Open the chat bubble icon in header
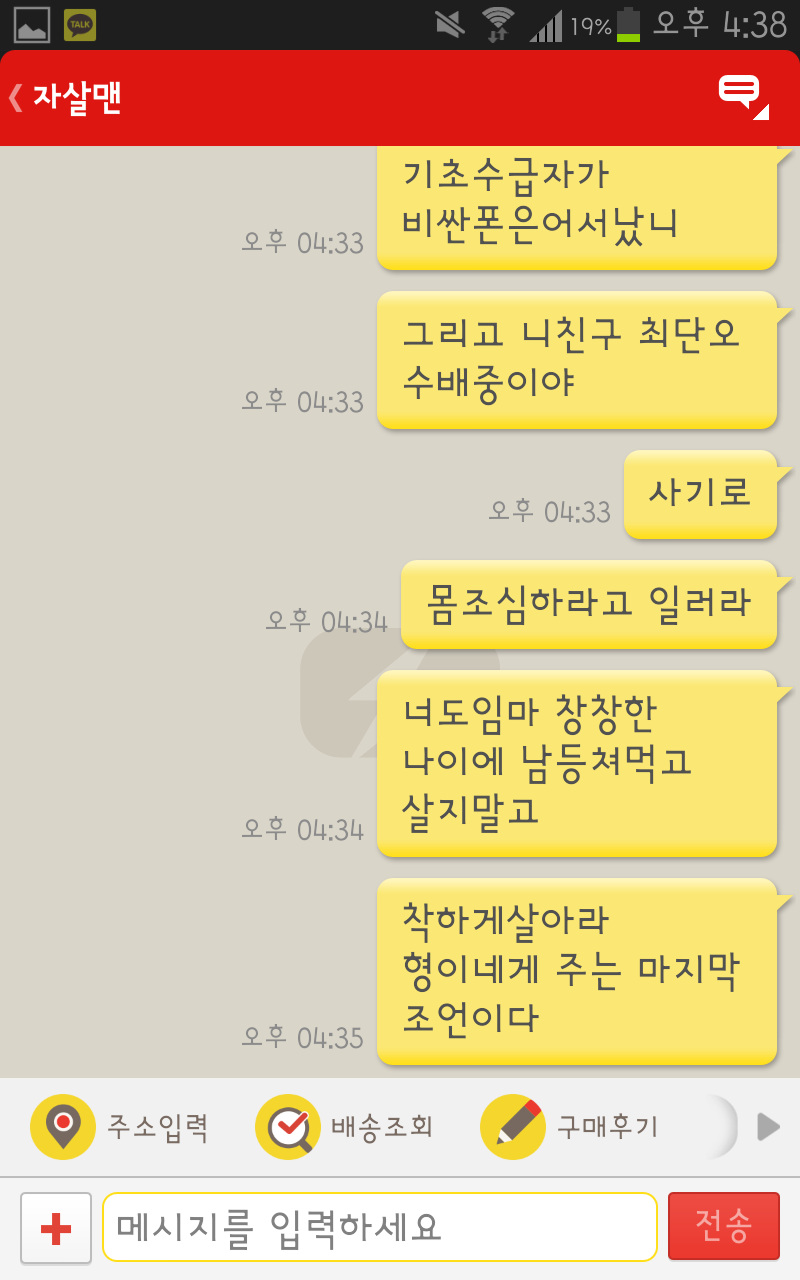The width and height of the screenshot is (800, 1280). click(x=743, y=97)
